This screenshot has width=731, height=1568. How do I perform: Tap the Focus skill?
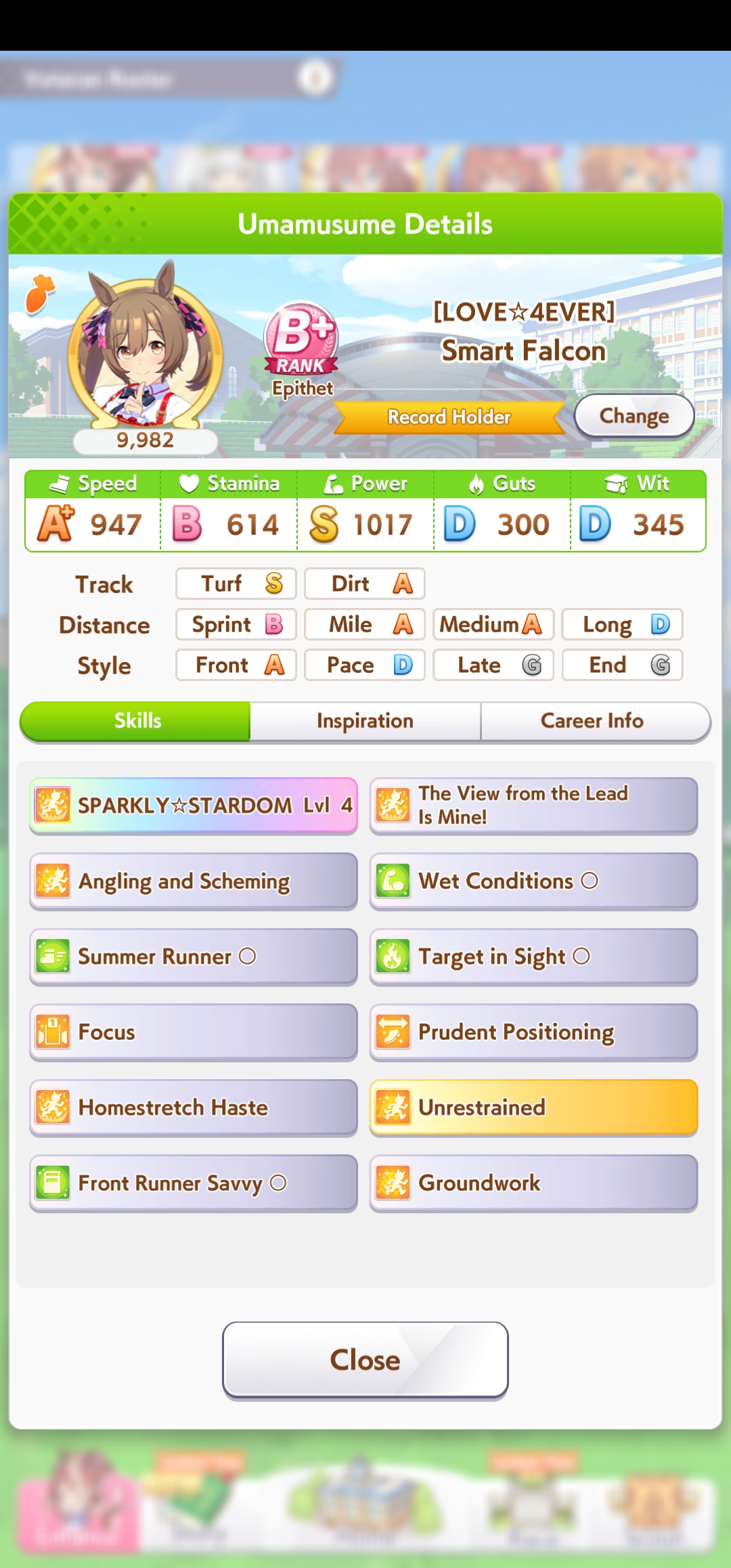point(194,1032)
